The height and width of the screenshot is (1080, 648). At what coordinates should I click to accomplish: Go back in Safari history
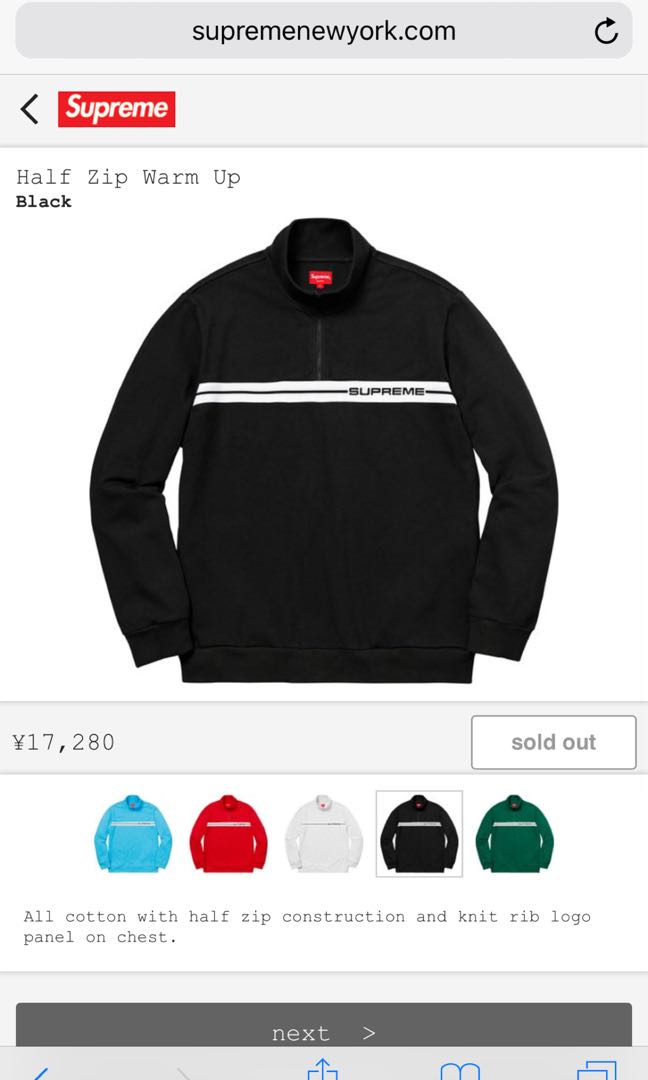[x=40, y=1071]
